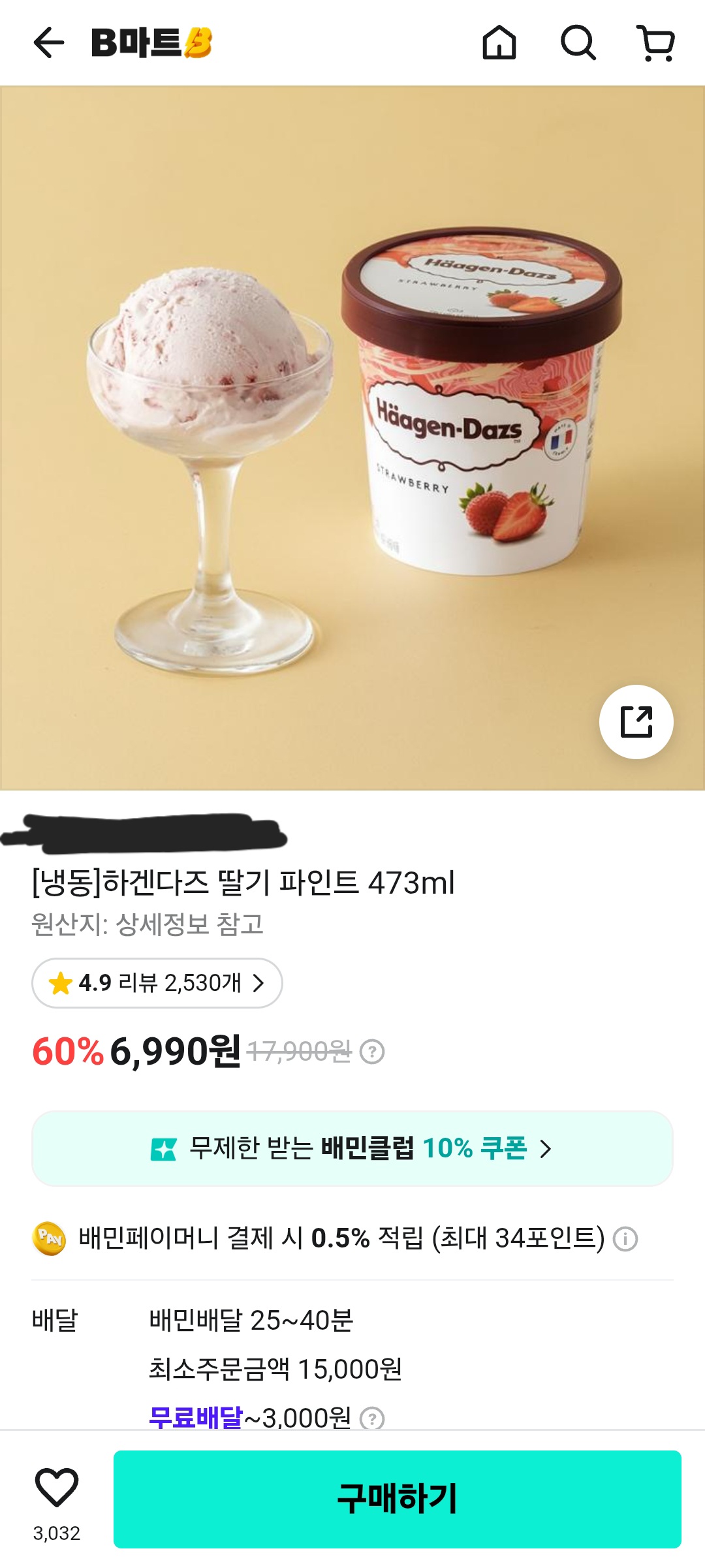Add this product to favorites
705x1568 pixels.
[x=57, y=1488]
